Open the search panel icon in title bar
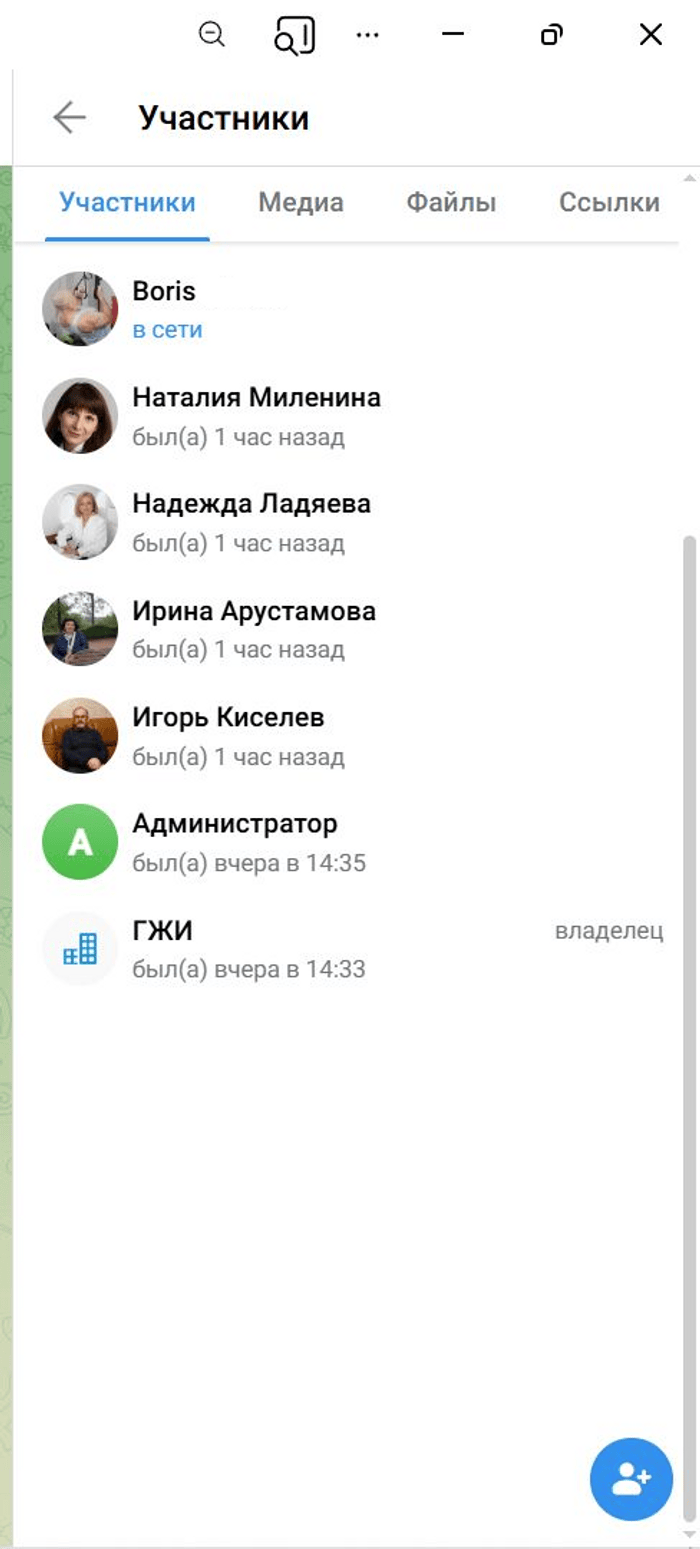700x1549 pixels. tap(294, 36)
